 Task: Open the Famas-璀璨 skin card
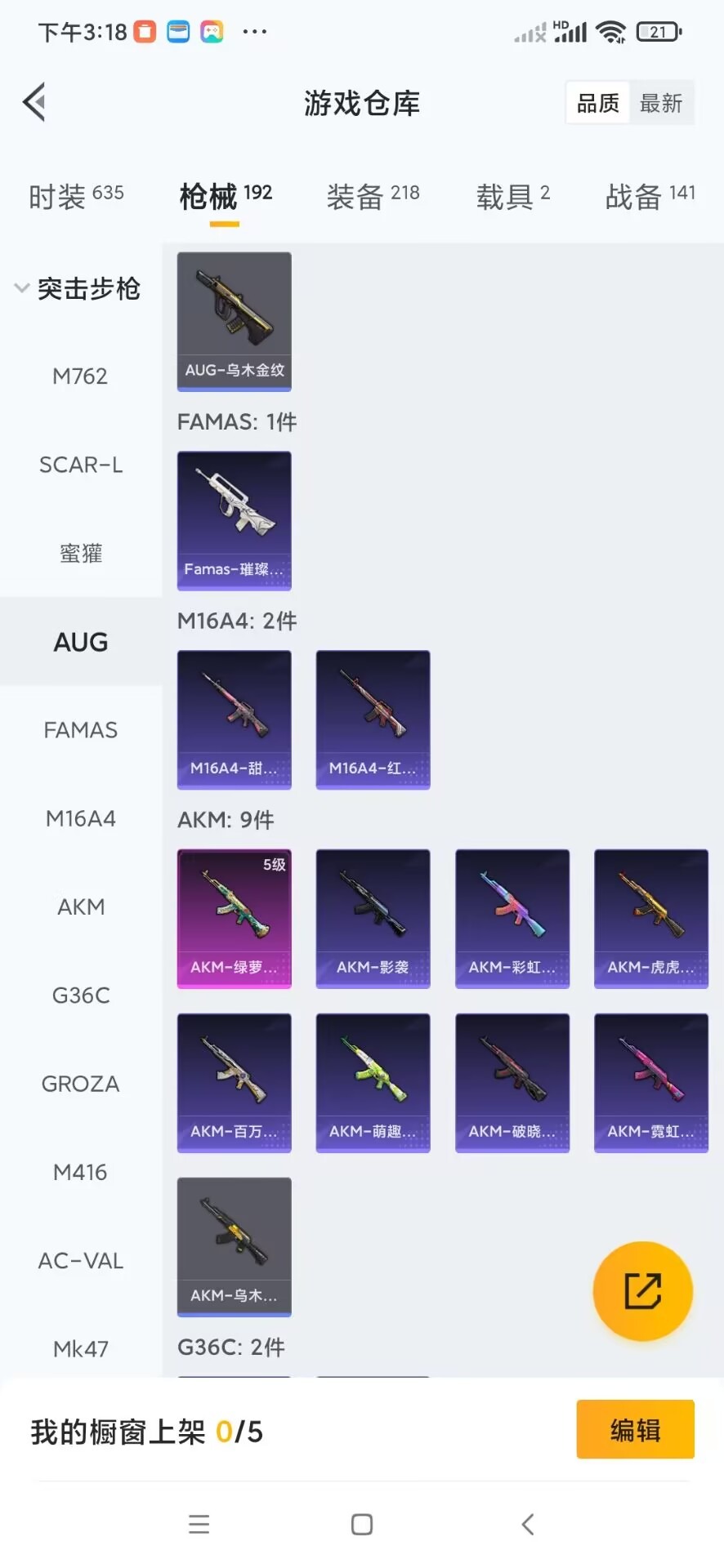tap(234, 521)
